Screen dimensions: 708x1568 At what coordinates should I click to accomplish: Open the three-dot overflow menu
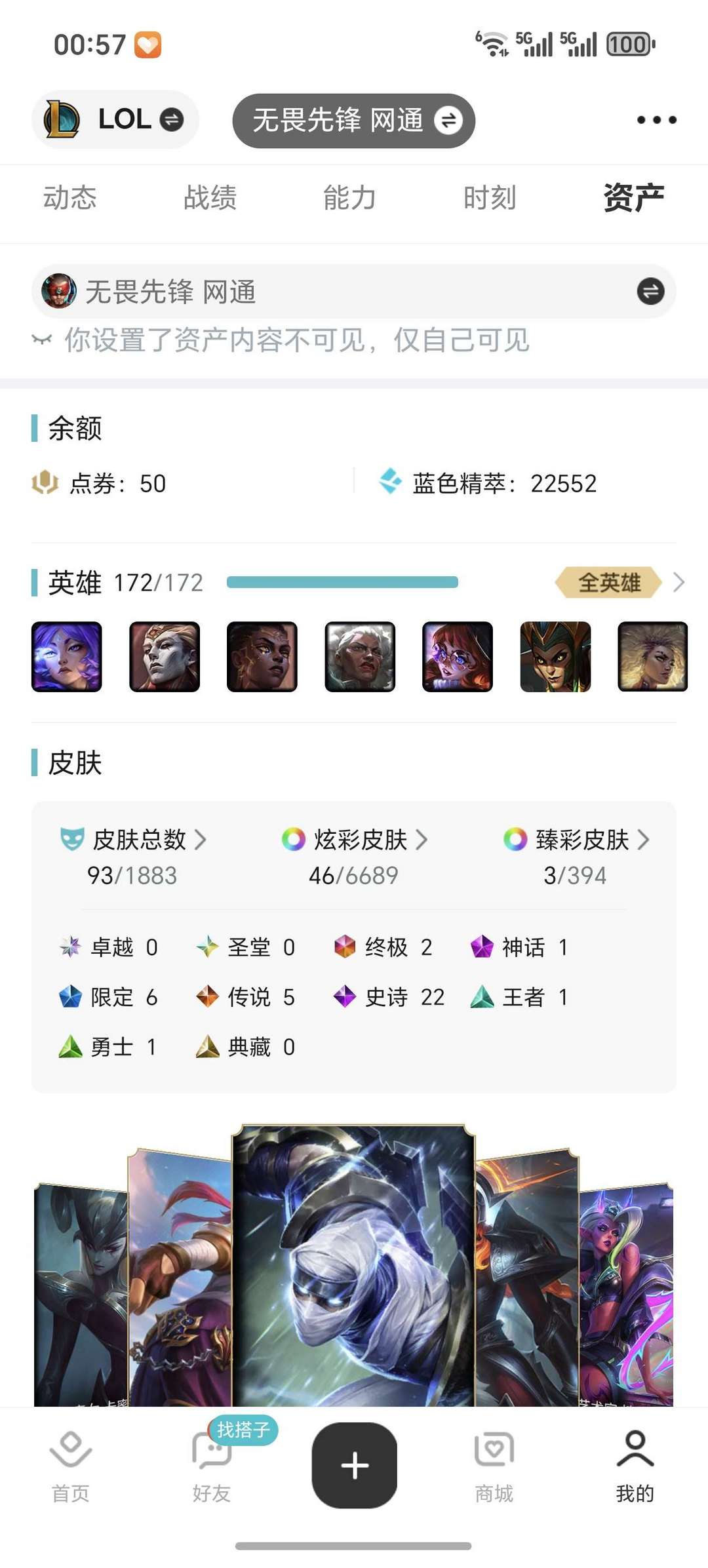(x=656, y=120)
